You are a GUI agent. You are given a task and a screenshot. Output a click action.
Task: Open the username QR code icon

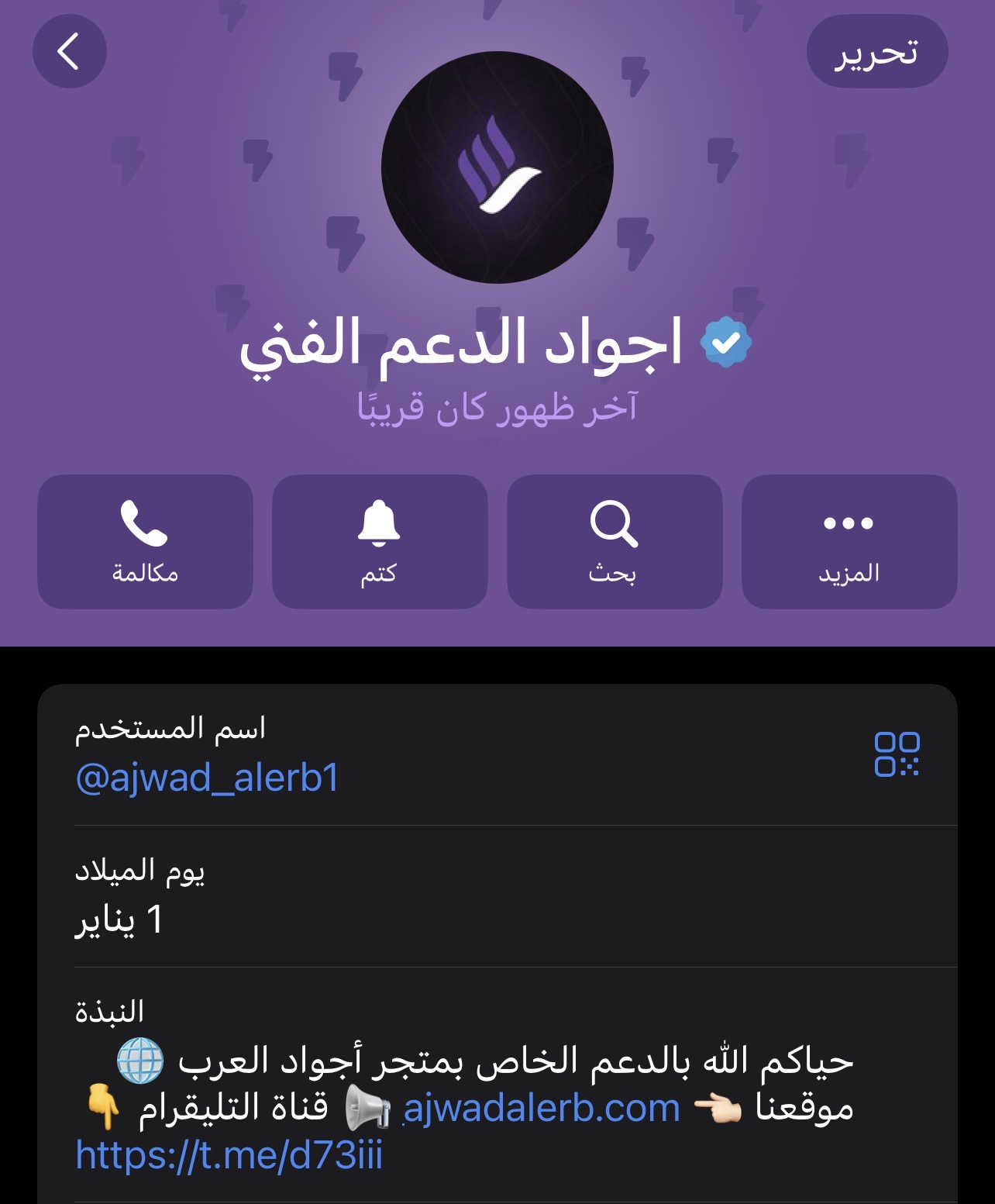coord(897,754)
